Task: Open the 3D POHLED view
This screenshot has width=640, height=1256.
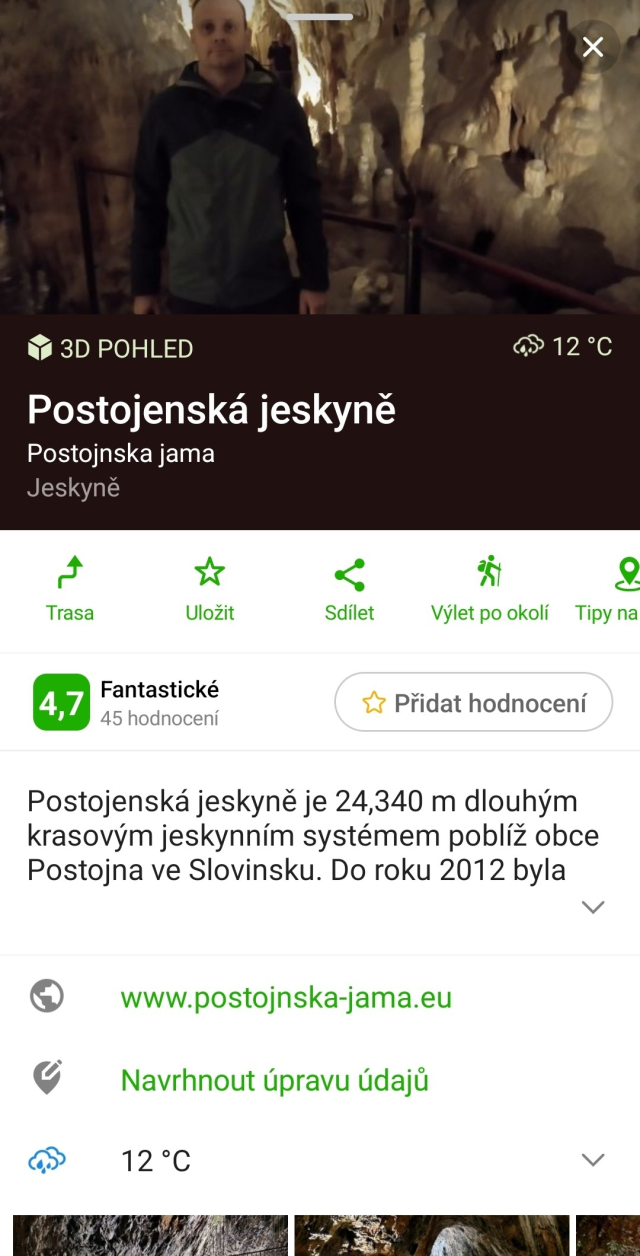Action: click(x=111, y=348)
